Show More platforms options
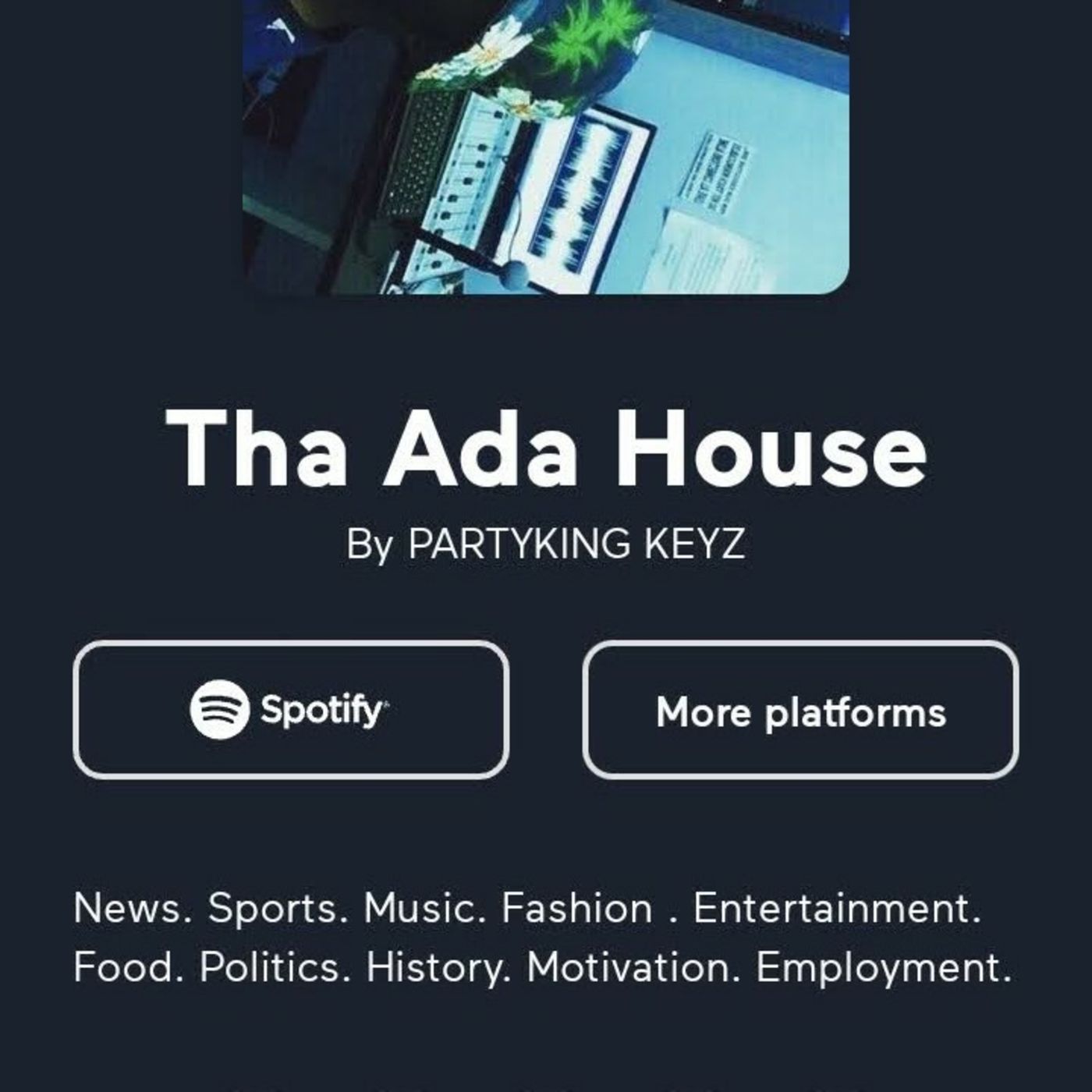The height and width of the screenshot is (1092, 1092). pos(800,710)
